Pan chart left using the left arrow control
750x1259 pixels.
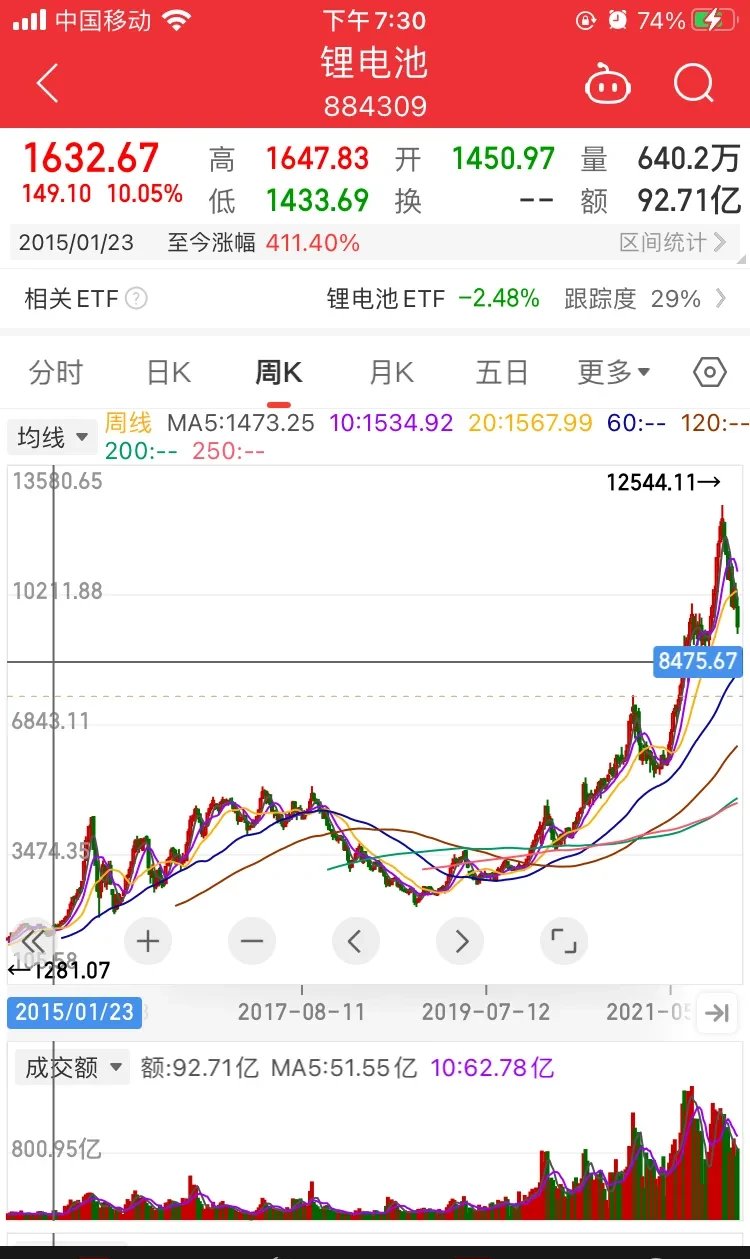point(356,941)
